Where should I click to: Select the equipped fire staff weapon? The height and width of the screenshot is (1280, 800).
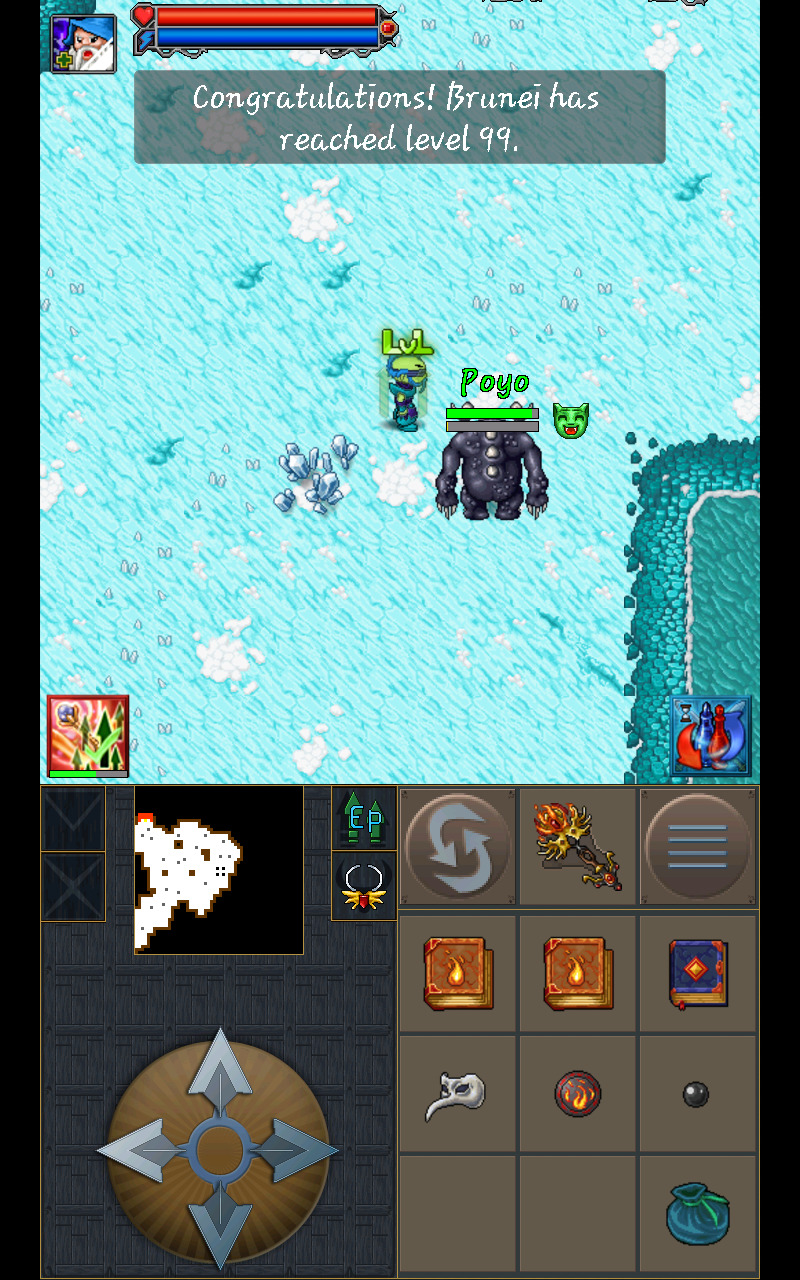pyautogui.click(x=578, y=846)
